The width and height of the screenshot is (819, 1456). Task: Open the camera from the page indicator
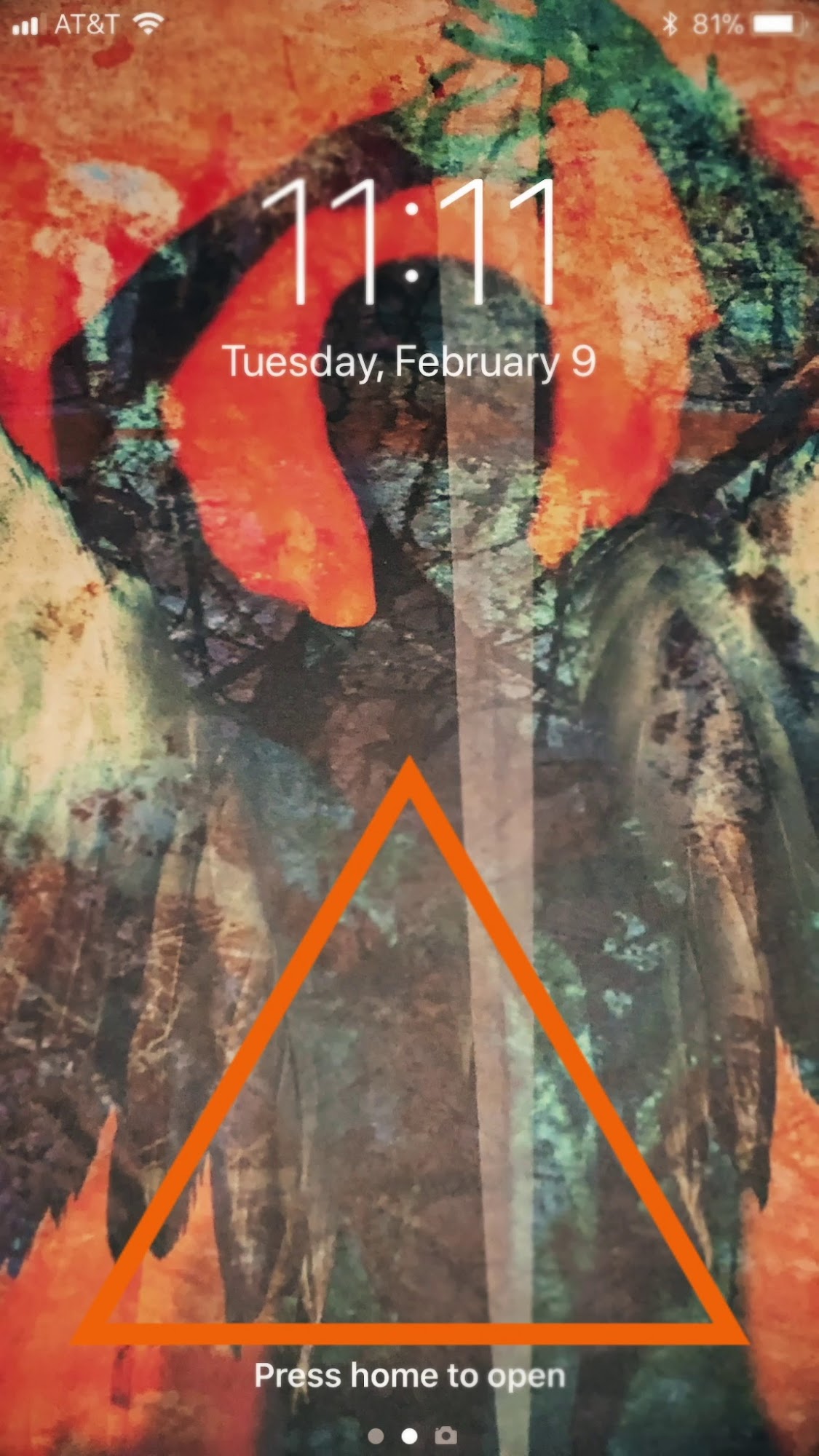[446, 1435]
